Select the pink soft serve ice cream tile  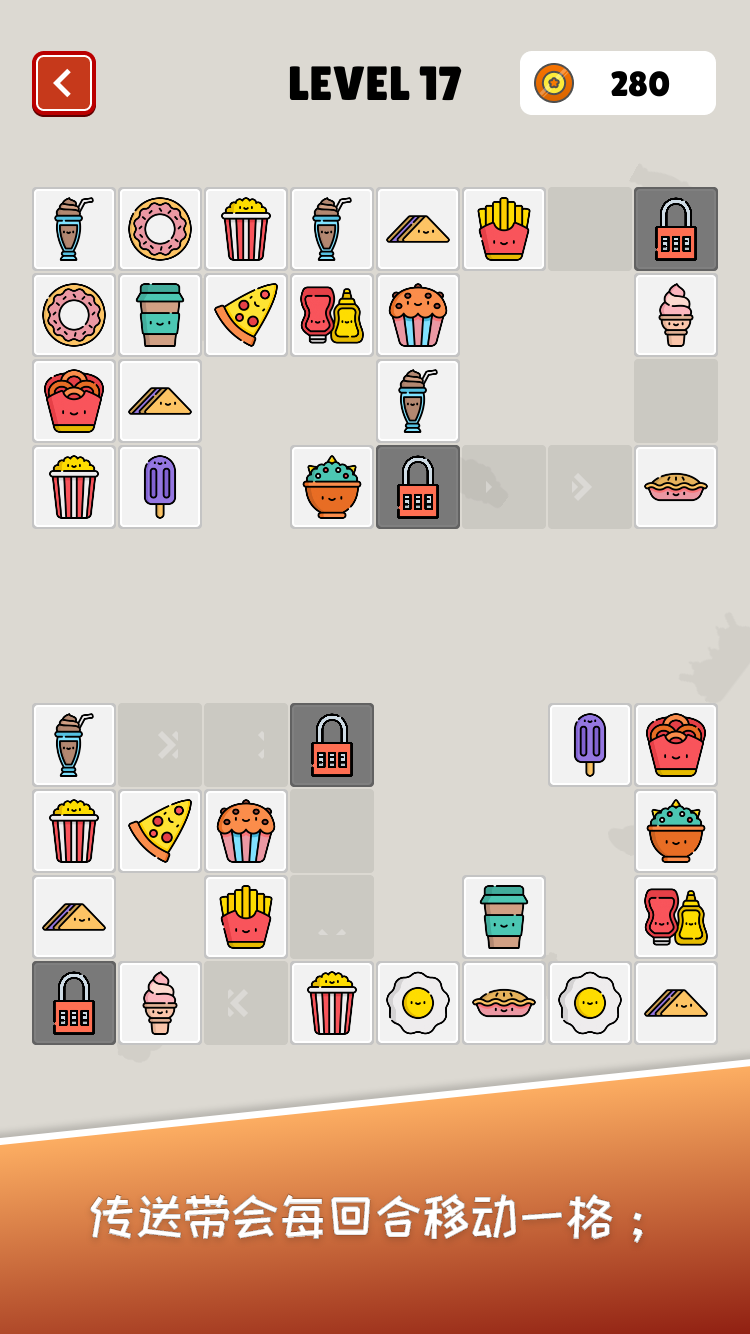pos(676,315)
